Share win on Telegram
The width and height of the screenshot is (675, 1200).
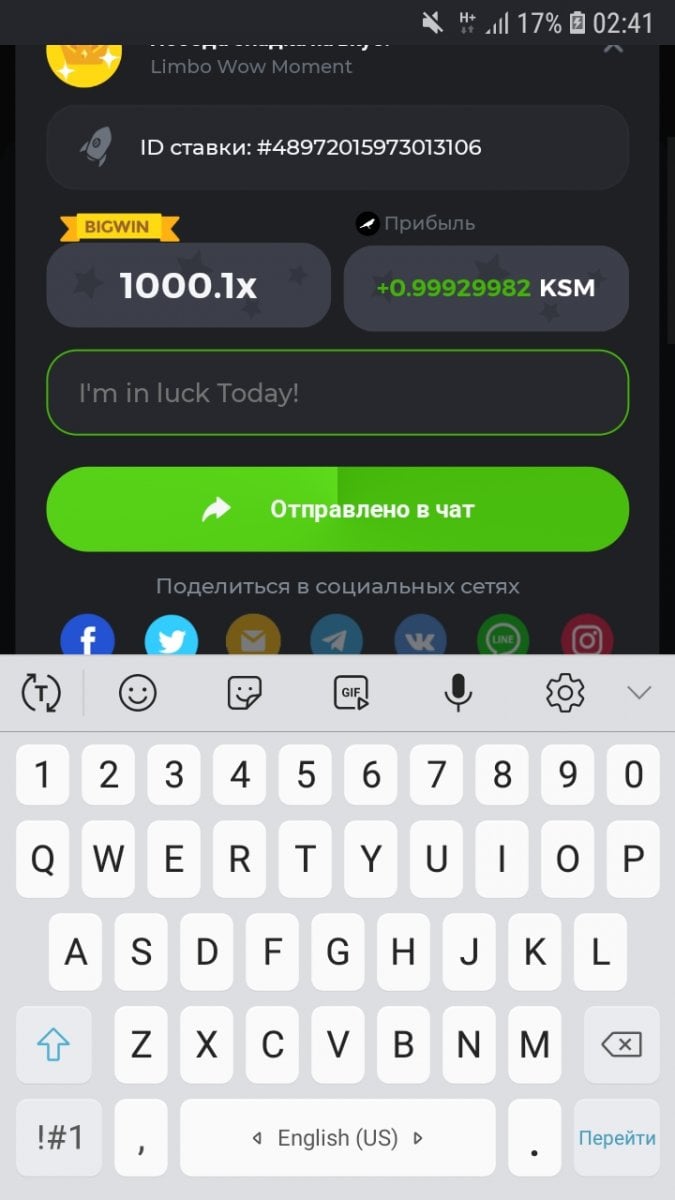pyautogui.click(x=336, y=638)
